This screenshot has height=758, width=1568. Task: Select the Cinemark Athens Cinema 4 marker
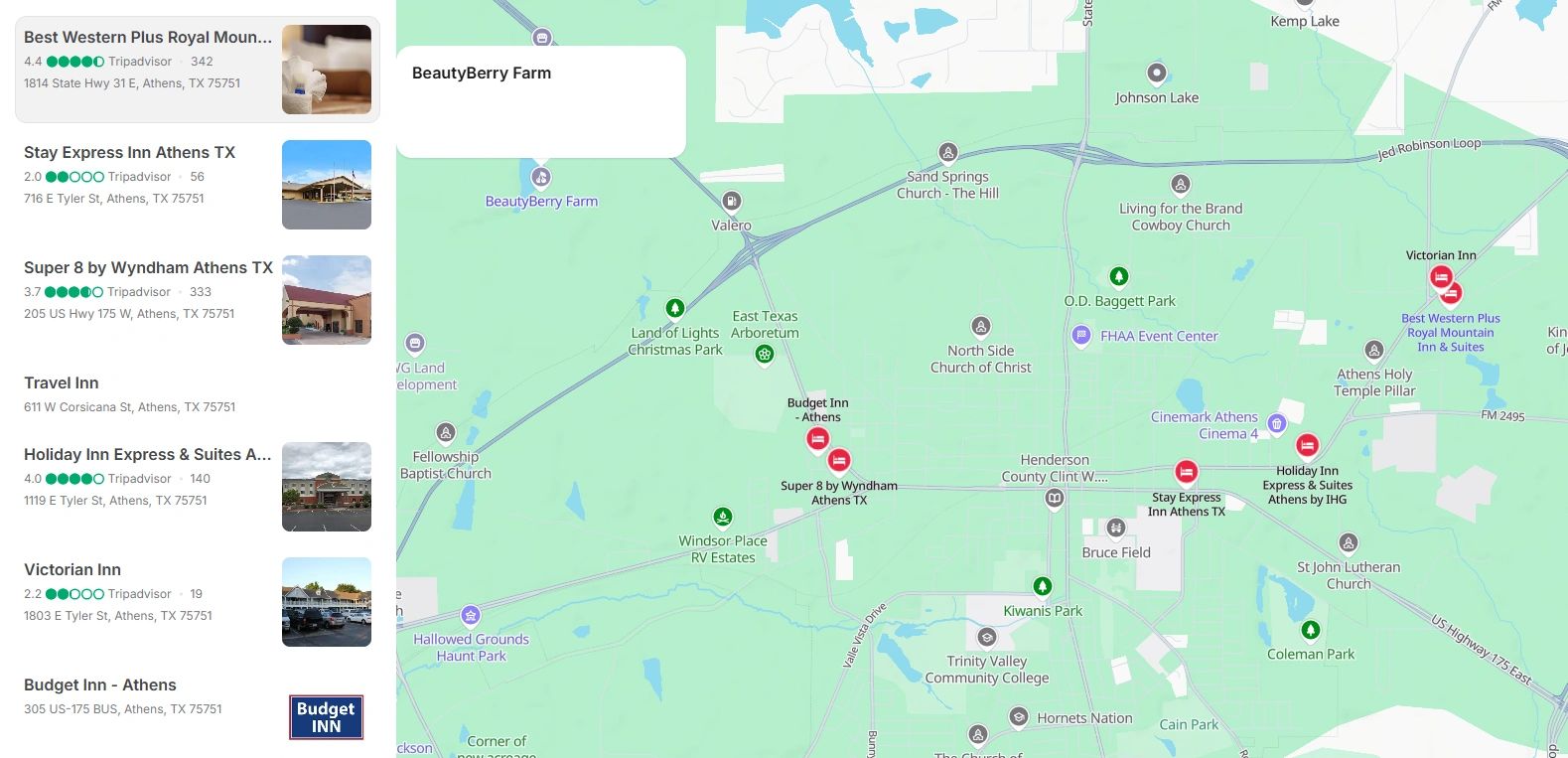1277,424
